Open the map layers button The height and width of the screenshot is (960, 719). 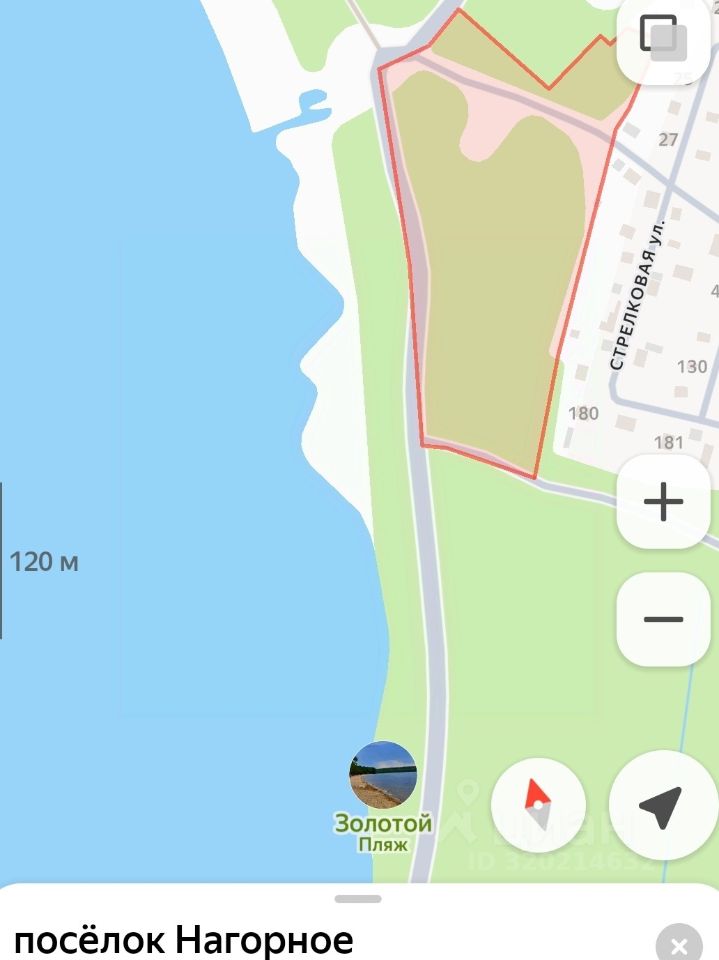664,38
